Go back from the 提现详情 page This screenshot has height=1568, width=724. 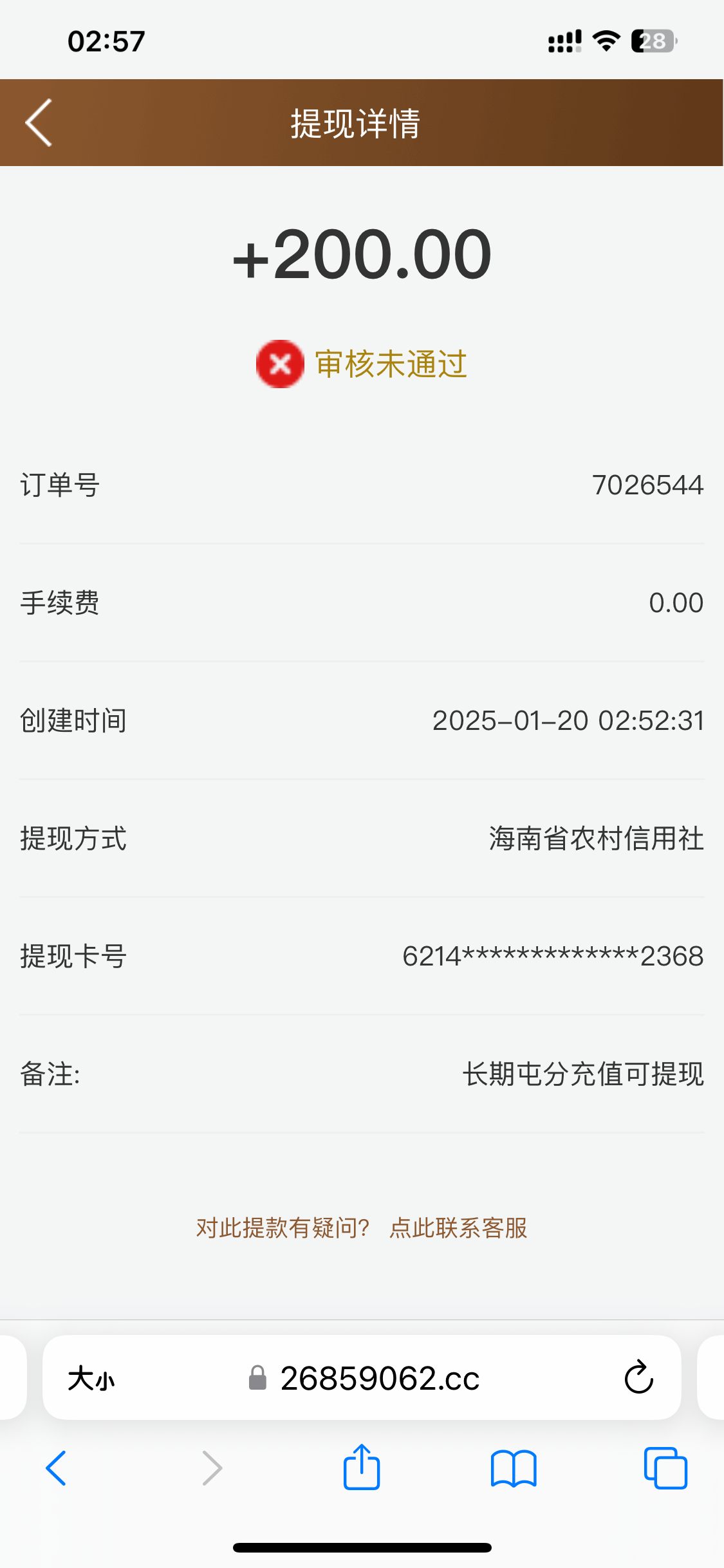tap(39, 122)
